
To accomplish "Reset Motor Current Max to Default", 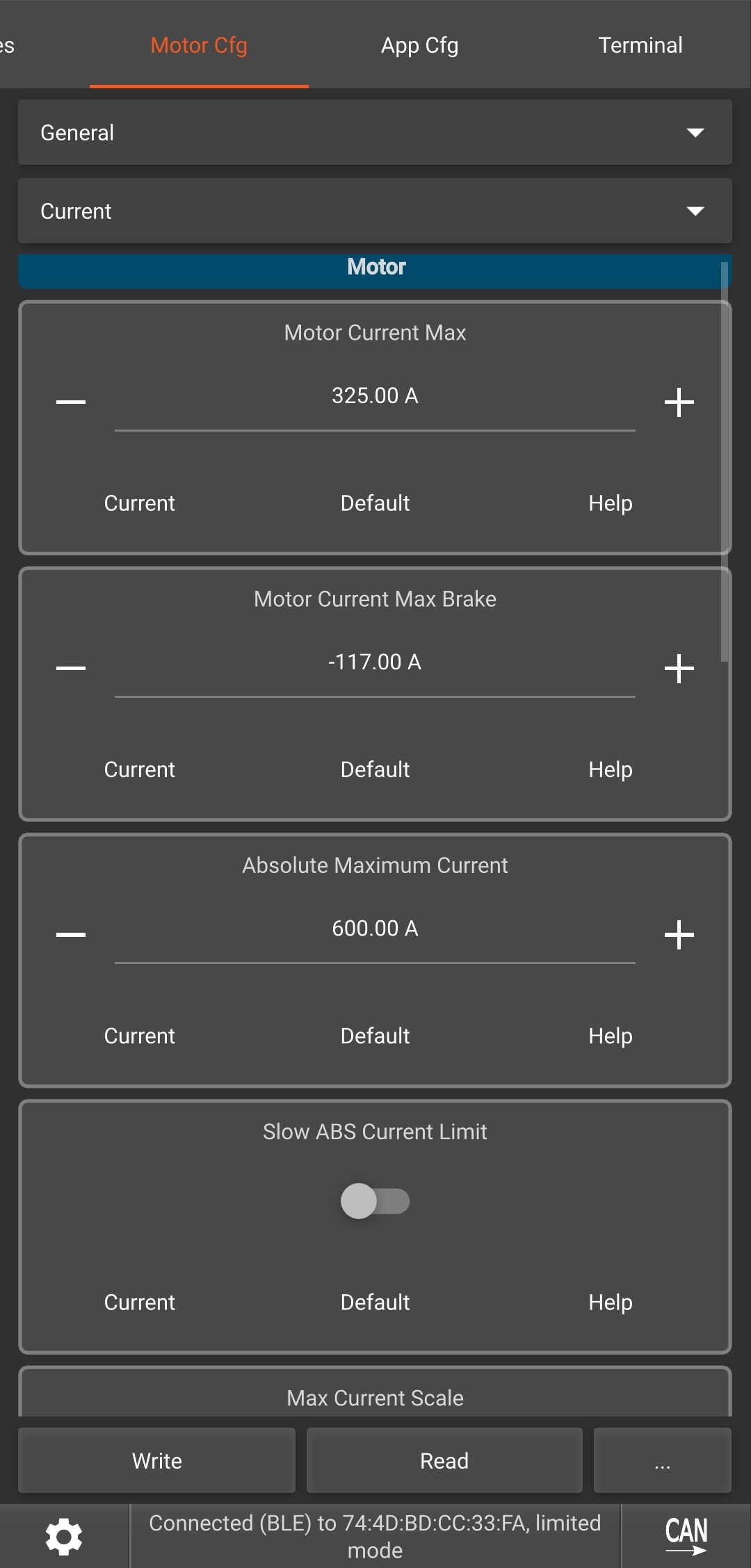I will [x=375, y=503].
